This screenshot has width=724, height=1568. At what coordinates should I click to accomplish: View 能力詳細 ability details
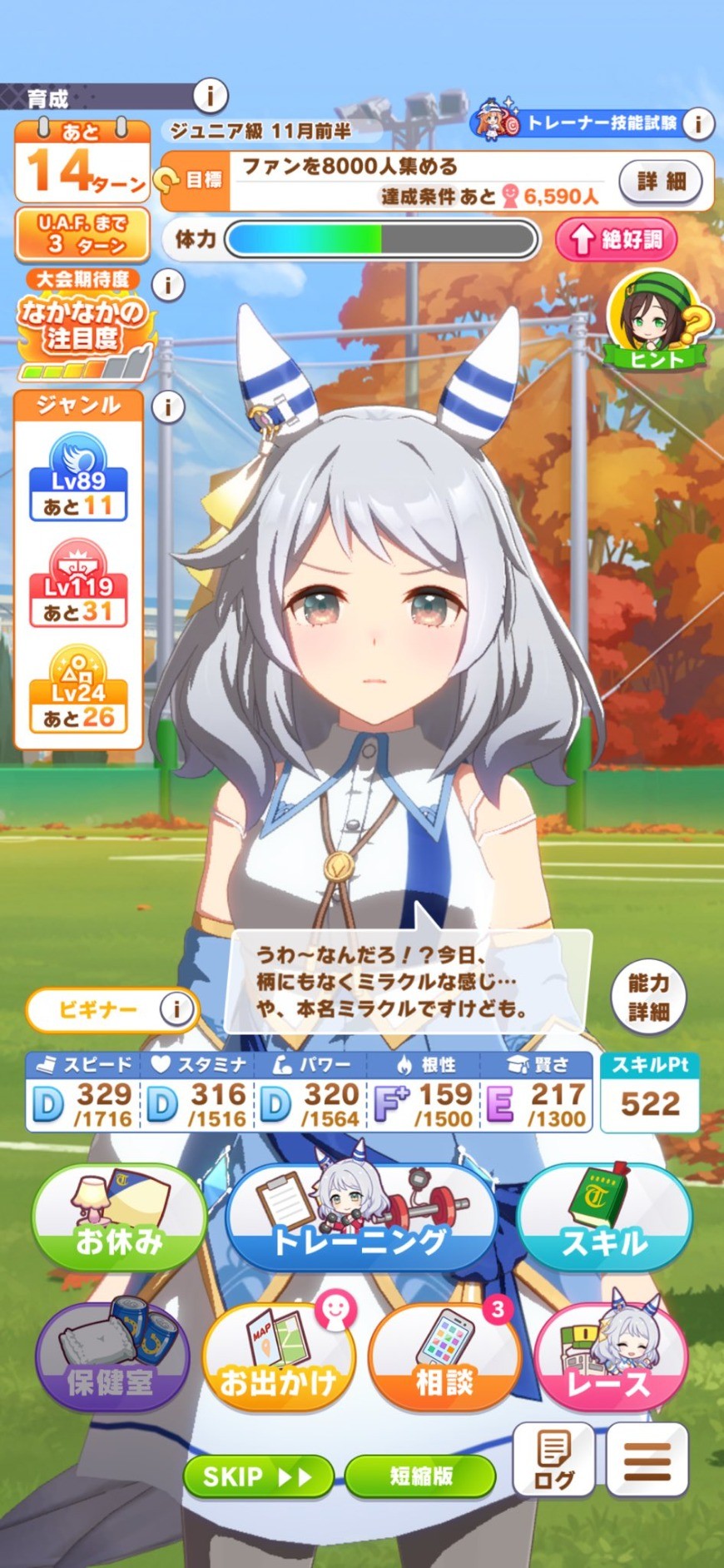coord(649,997)
